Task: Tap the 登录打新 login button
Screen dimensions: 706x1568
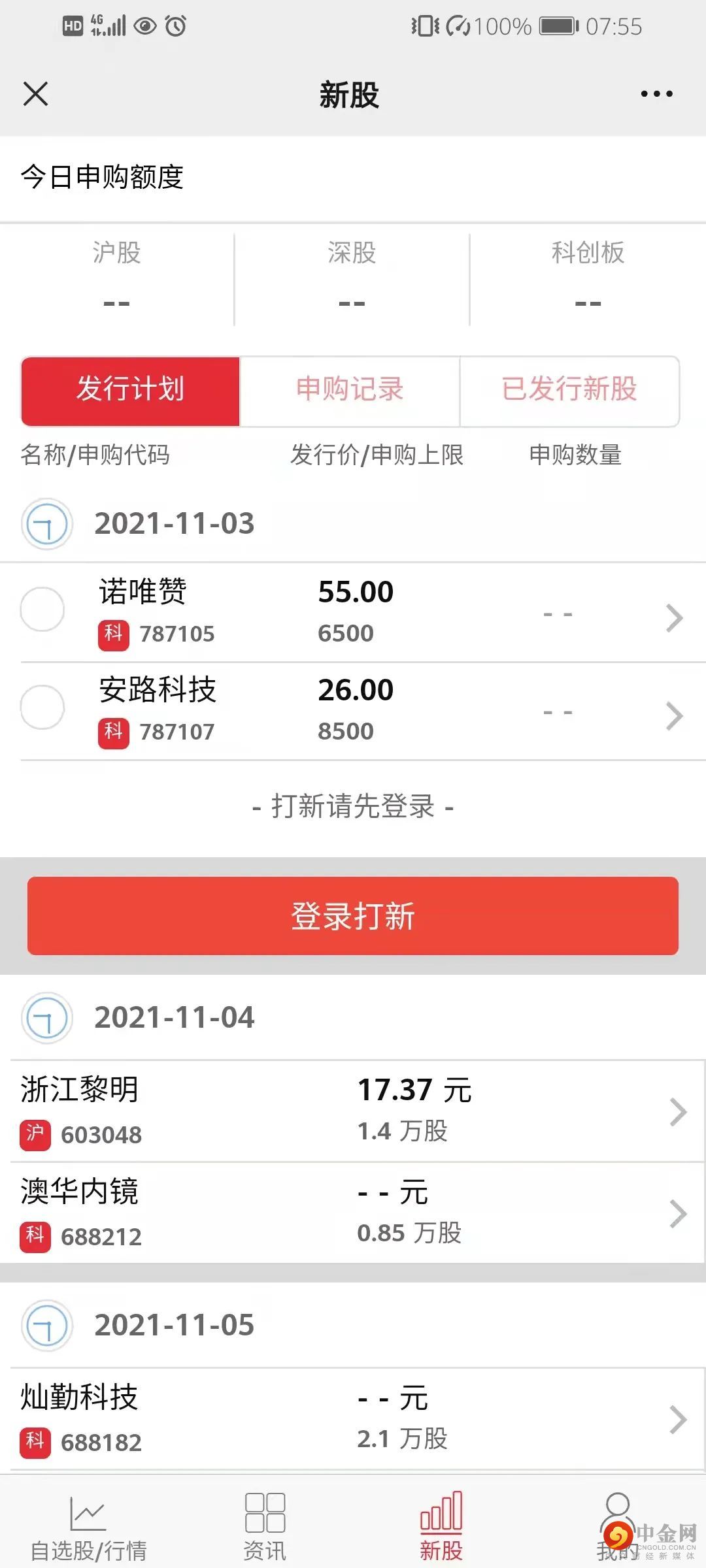Action: [x=353, y=916]
